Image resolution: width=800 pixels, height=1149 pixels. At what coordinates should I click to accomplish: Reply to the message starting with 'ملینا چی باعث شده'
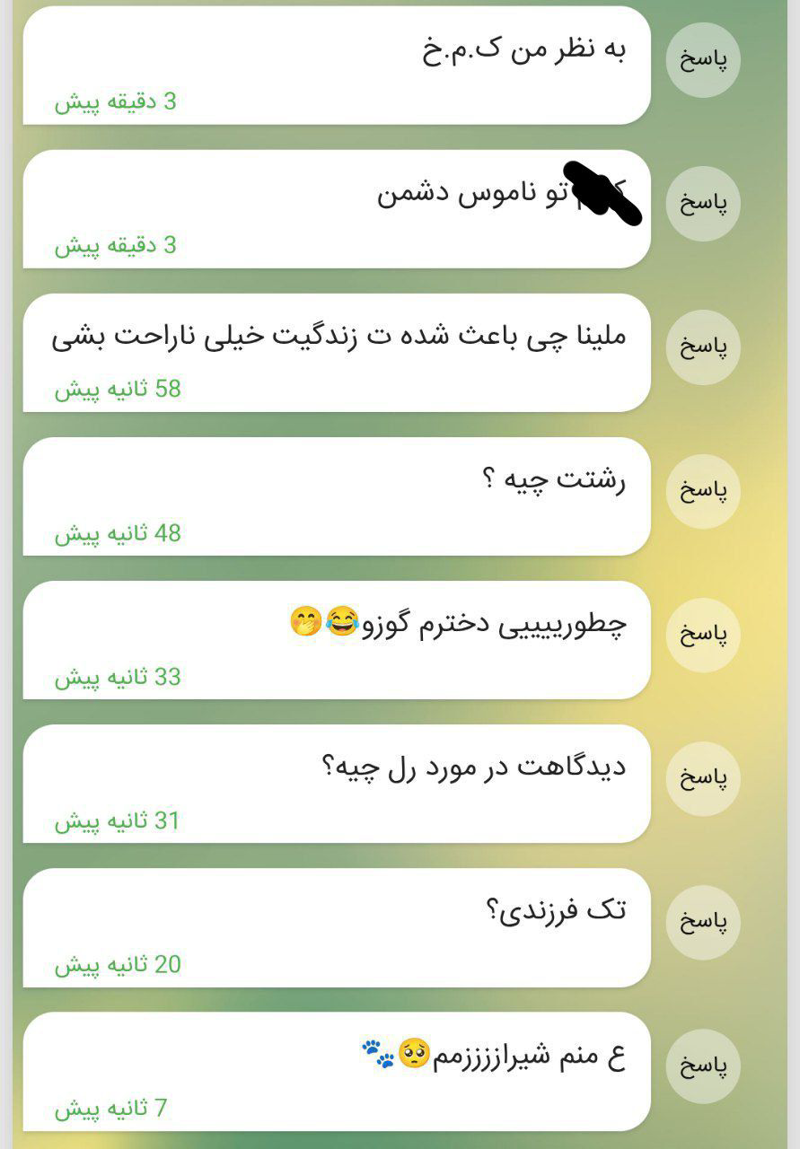pos(703,347)
